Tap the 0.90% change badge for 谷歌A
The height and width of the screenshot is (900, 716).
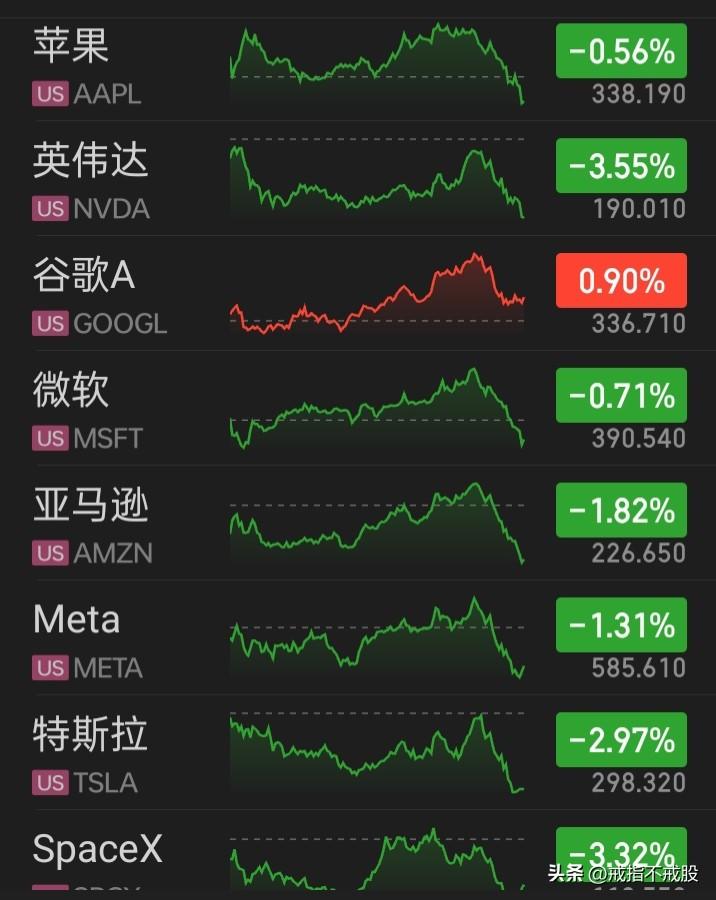point(621,280)
